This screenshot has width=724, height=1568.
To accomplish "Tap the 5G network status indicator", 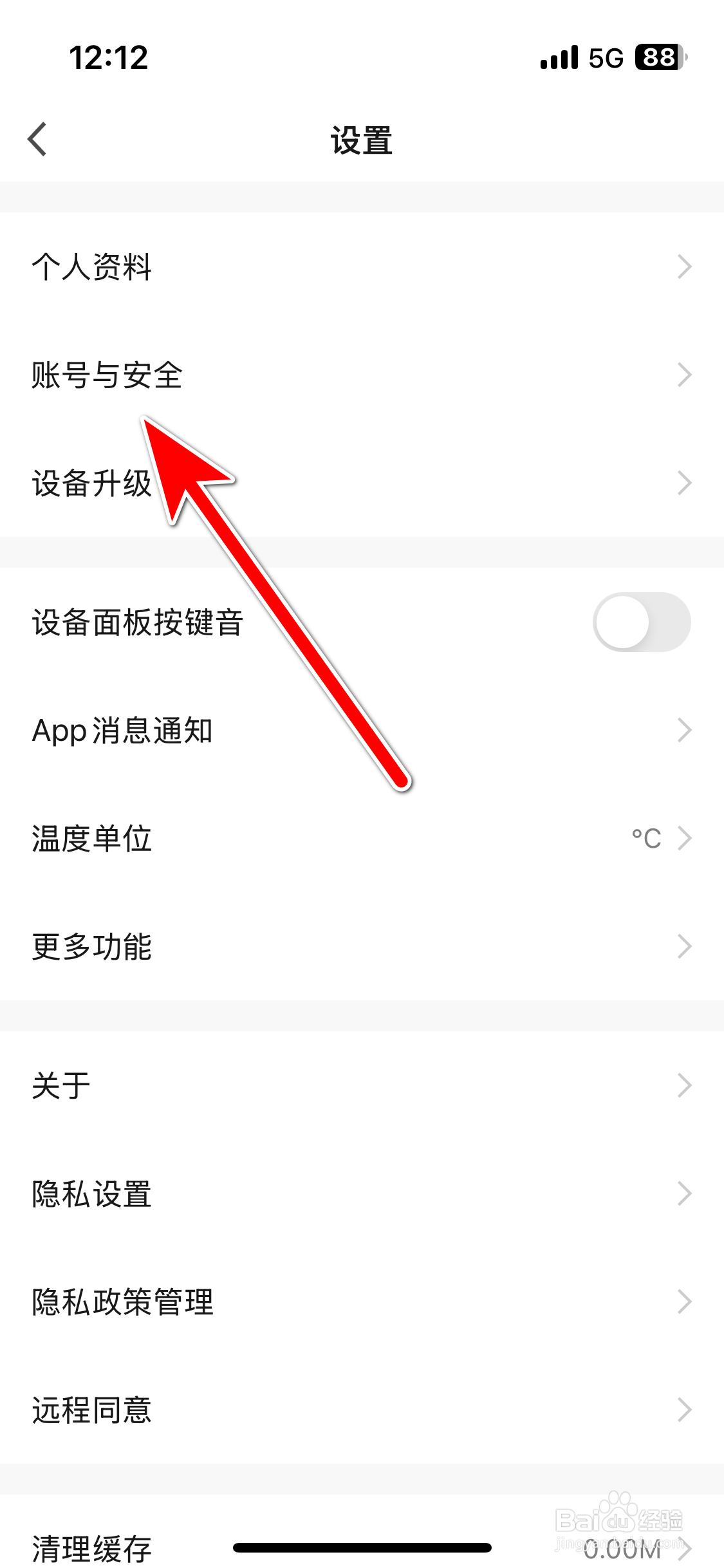I will click(x=604, y=58).
